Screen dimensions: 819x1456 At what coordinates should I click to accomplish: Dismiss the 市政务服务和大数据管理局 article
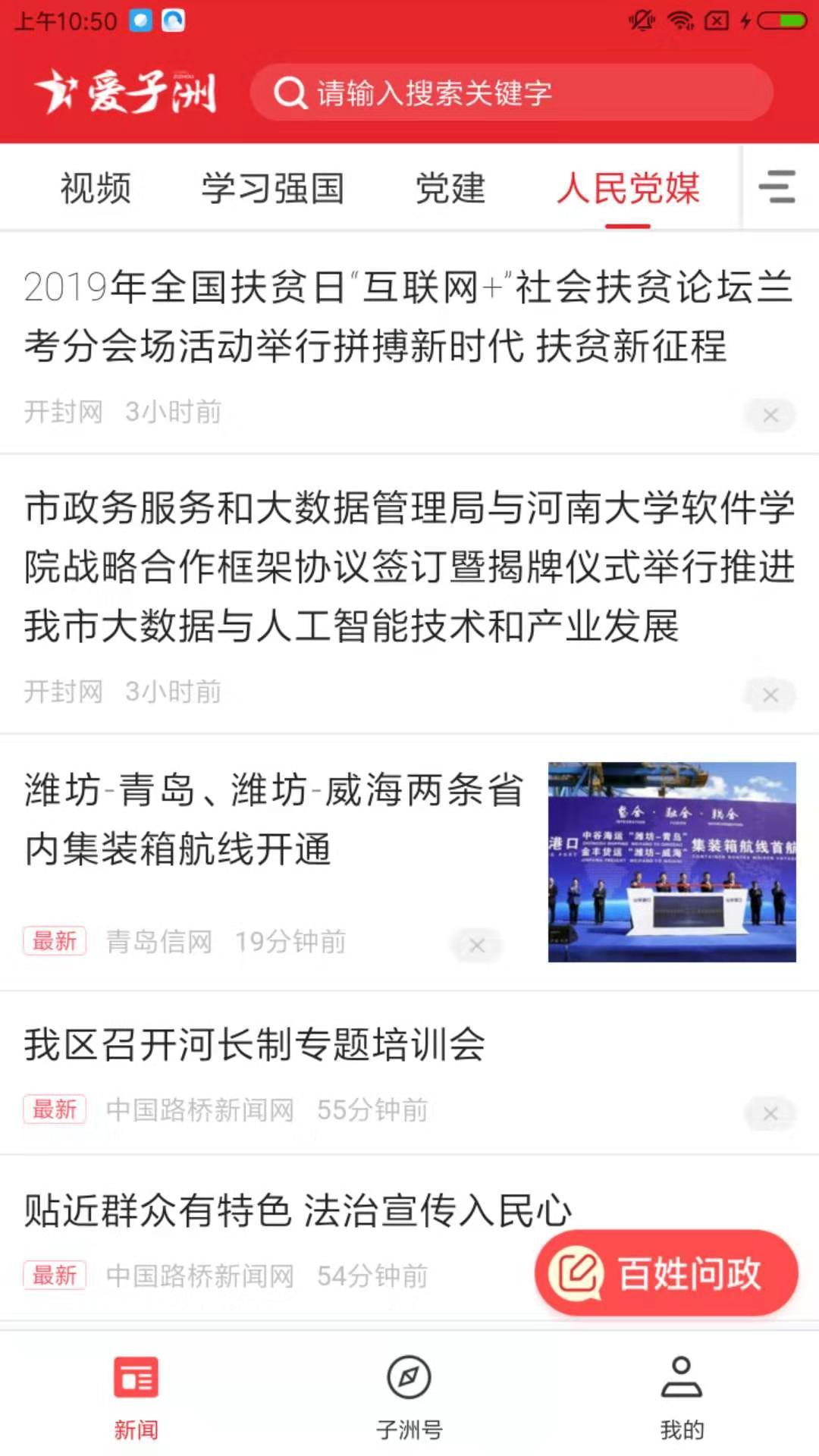tap(770, 695)
